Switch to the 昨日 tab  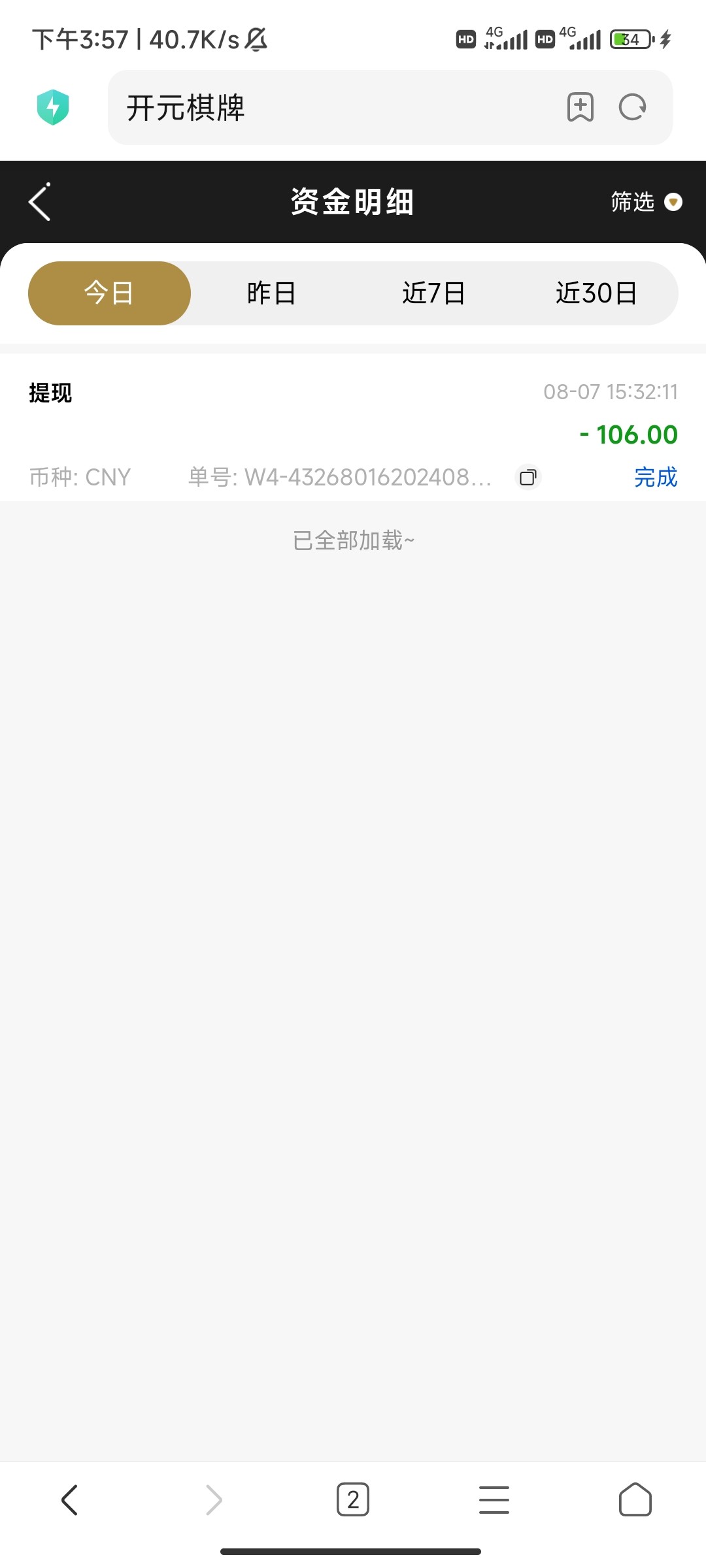coord(271,293)
